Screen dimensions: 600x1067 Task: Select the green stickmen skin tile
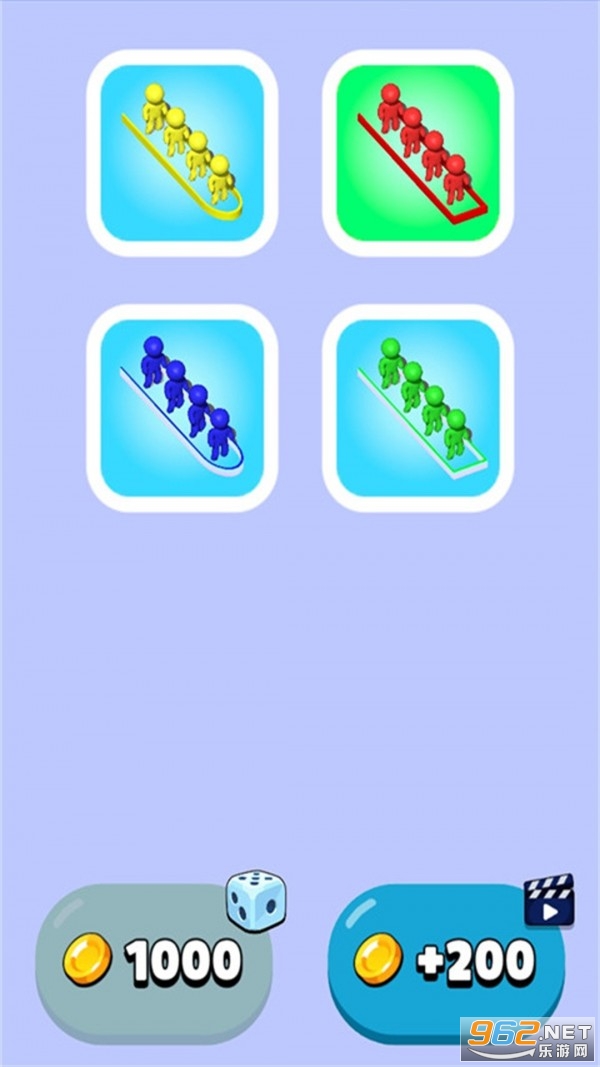click(418, 408)
